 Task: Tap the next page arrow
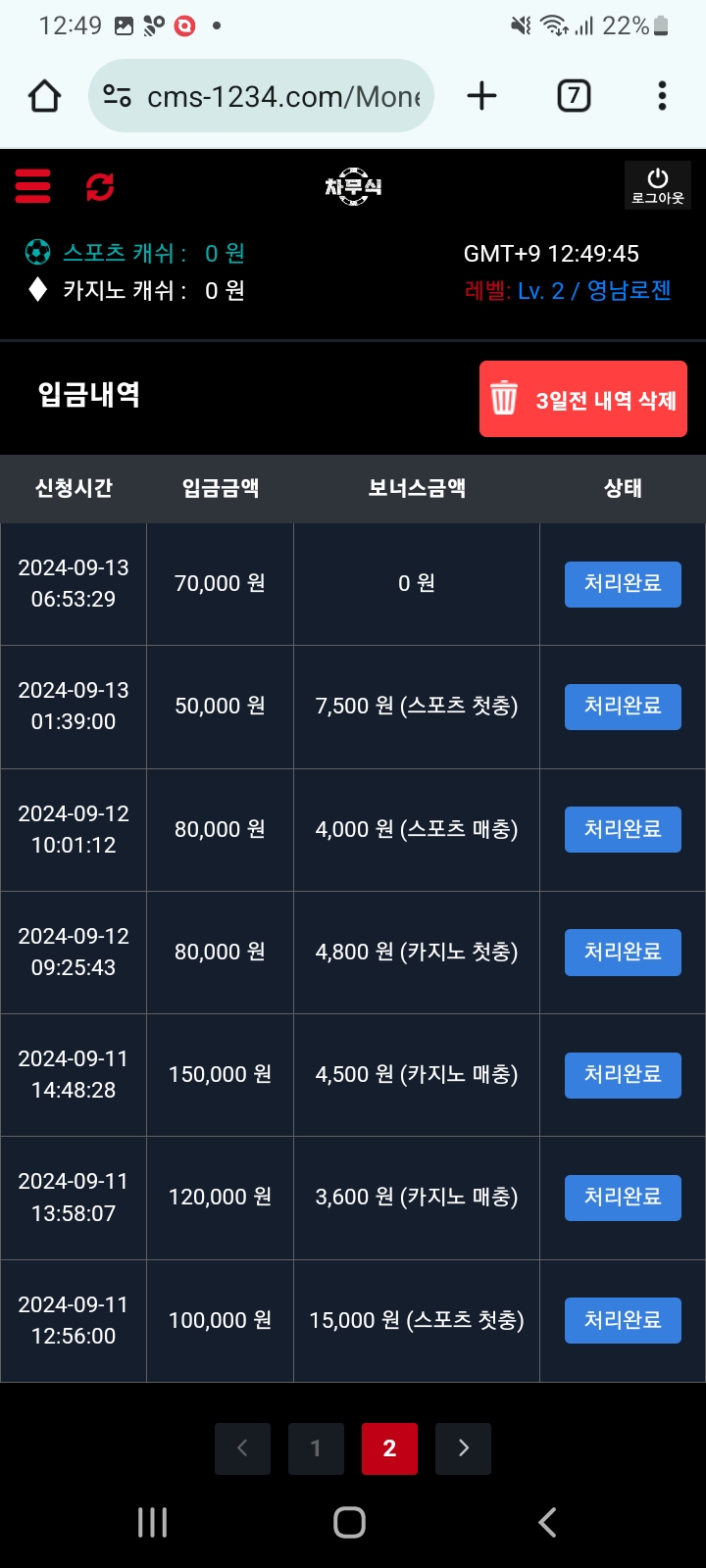(464, 1448)
